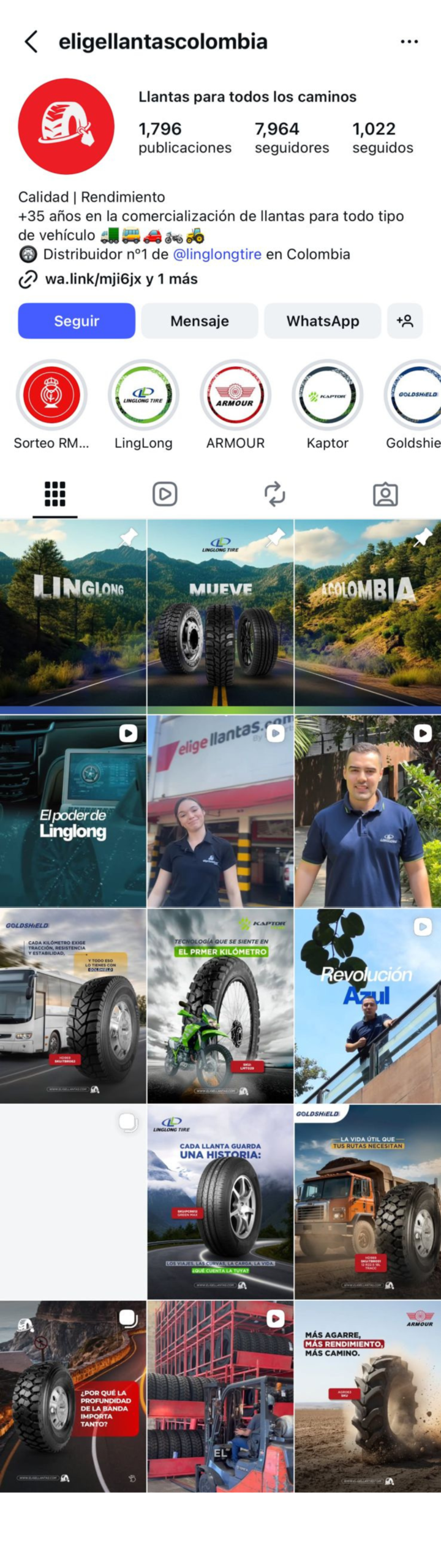
Task: Tap the followers count 7,964 seguidores
Action: coord(292,137)
